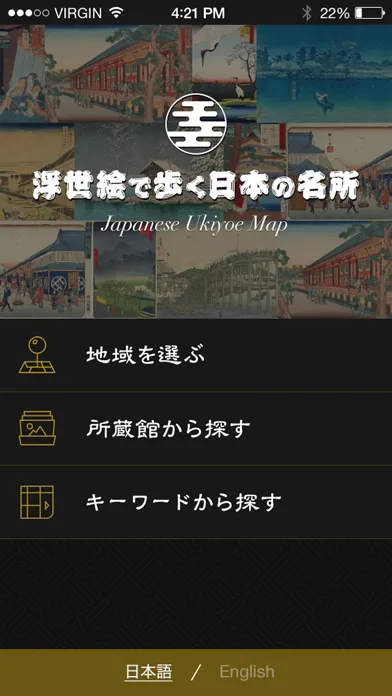
Task: Open 所蔵館から探す to browse by museum
Action: [196, 429]
